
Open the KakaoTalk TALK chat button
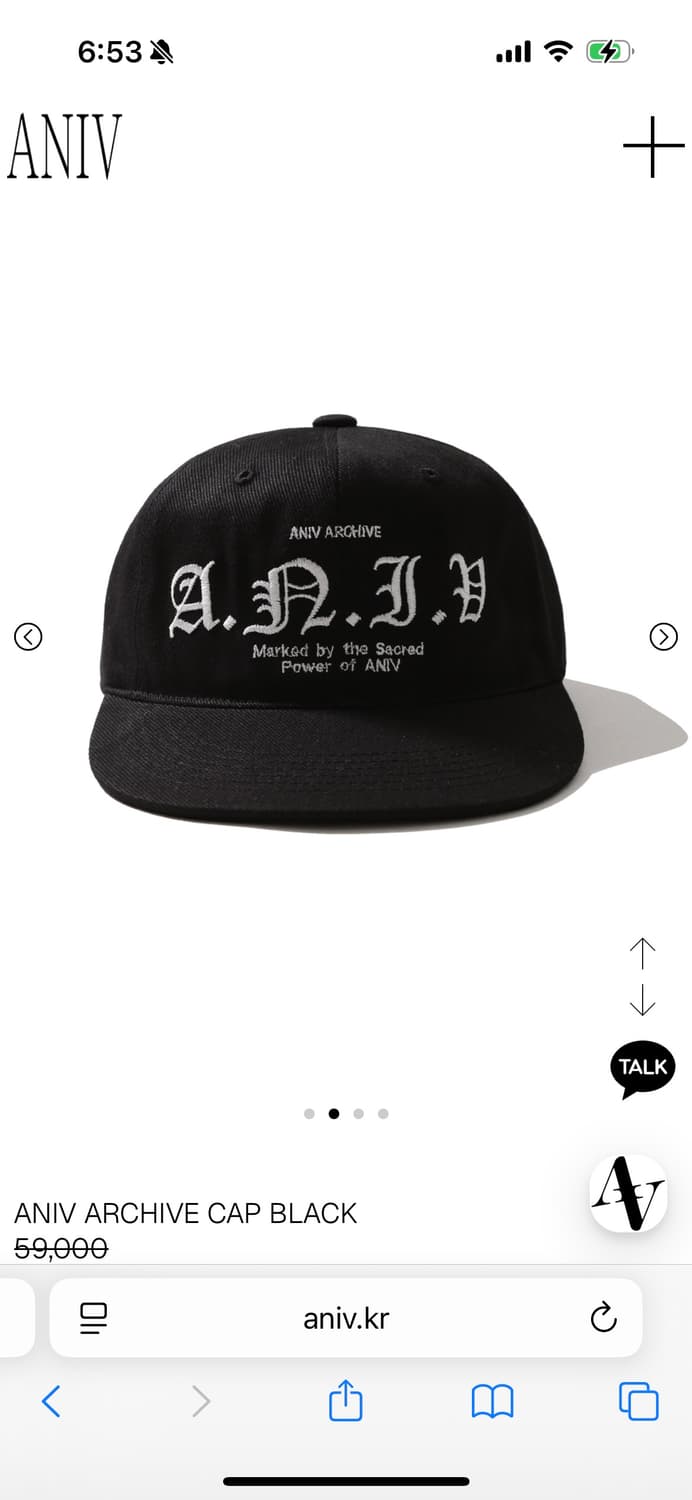[x=642, y=1067]
